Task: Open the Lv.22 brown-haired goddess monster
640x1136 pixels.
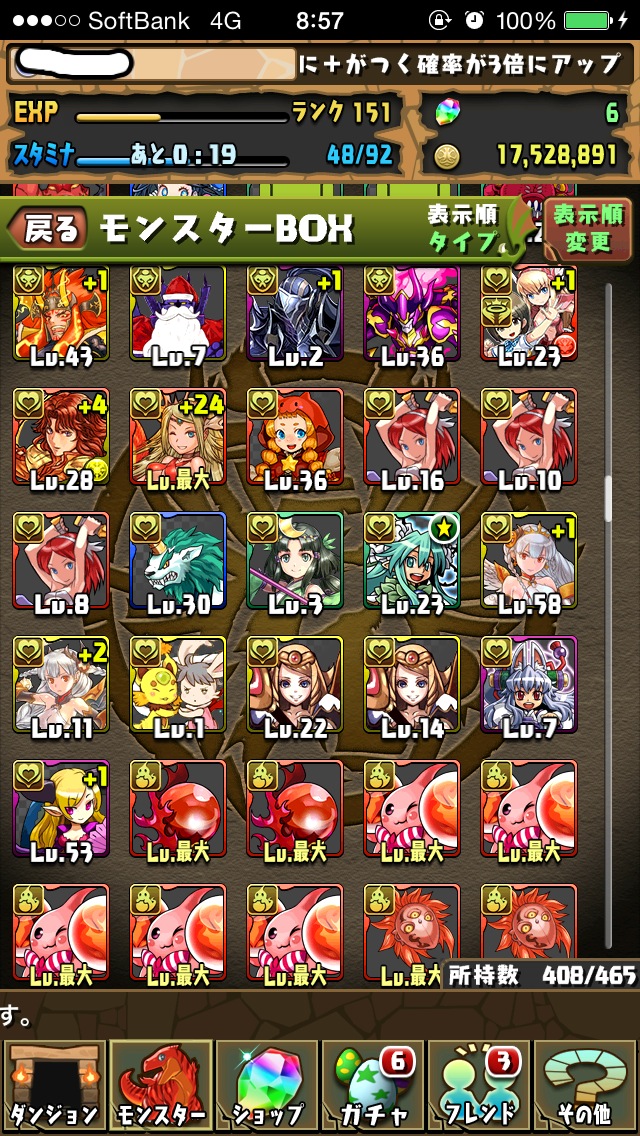Action: [295, 685]
